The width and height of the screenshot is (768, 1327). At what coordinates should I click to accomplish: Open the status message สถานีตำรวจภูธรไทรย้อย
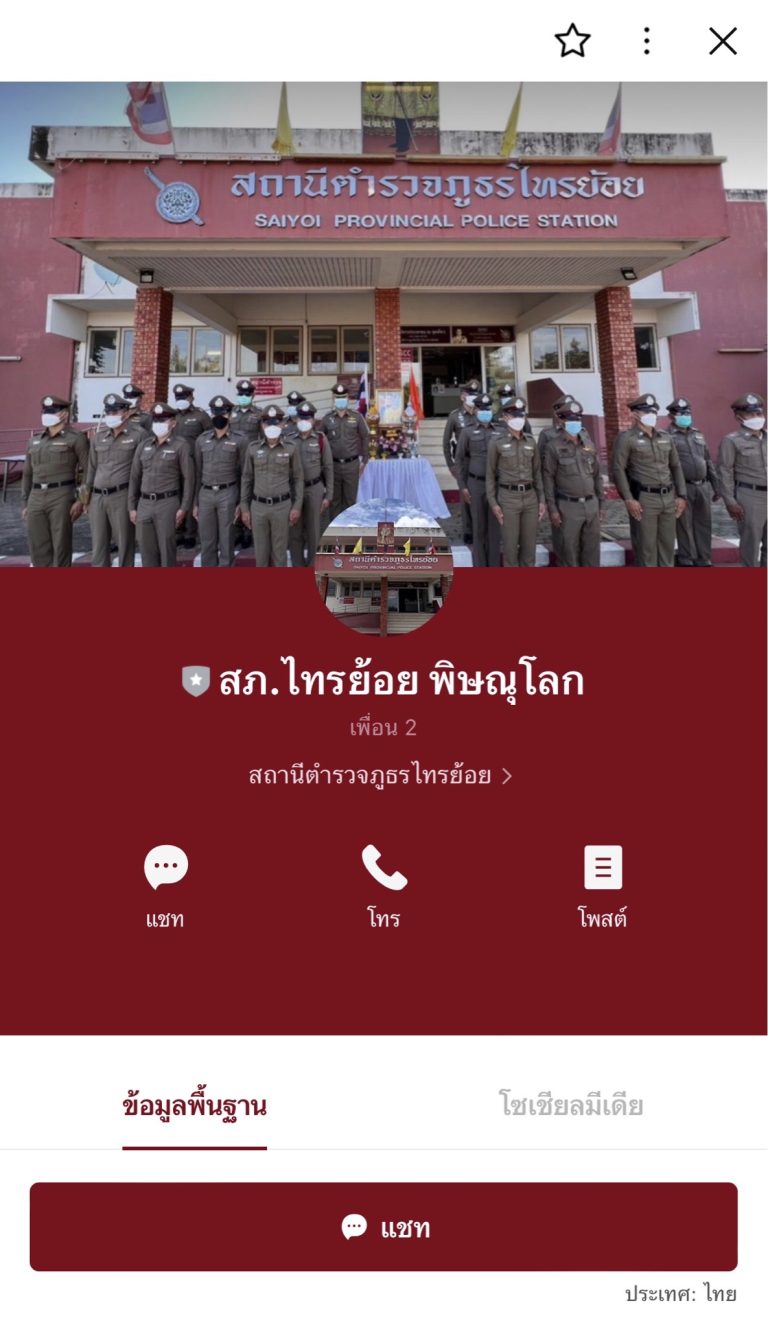point(380,775)
